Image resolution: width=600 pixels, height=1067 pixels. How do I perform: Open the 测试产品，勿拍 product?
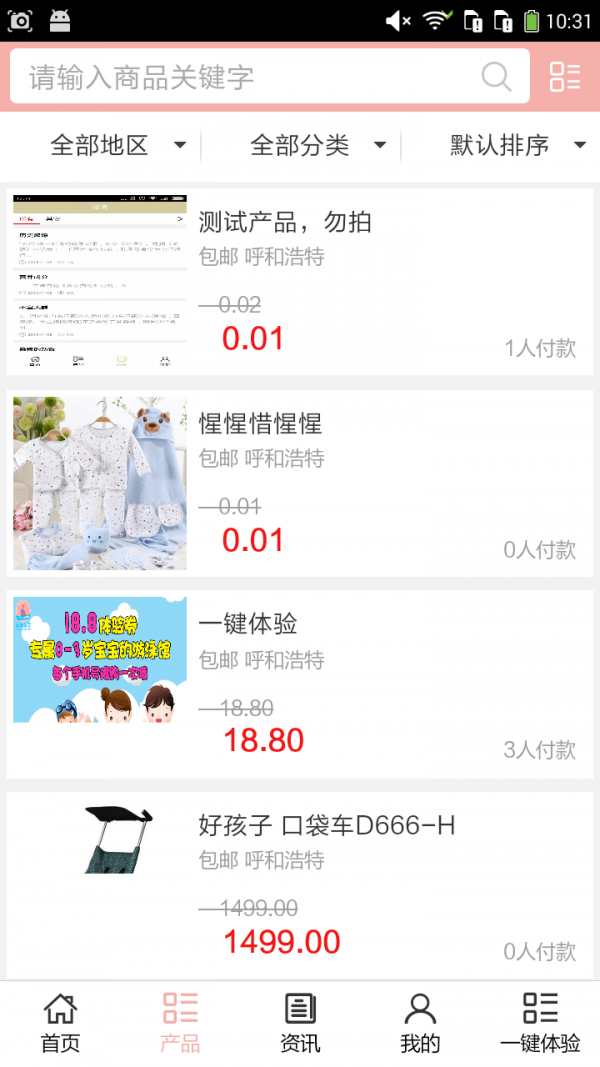300,281
